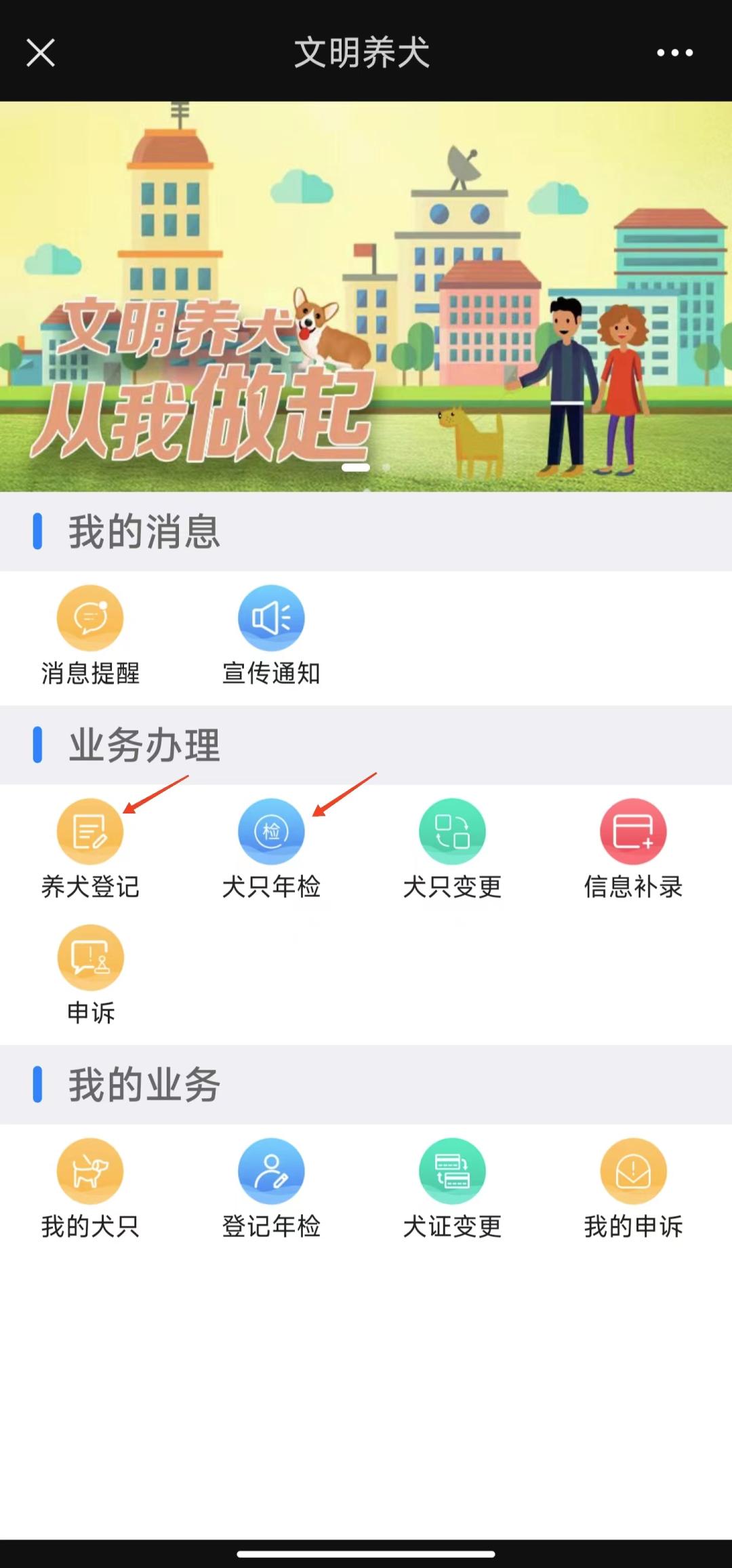Open the three-dot more options menu
This screenshot has height=1568, width=732.
click(673, 53)
